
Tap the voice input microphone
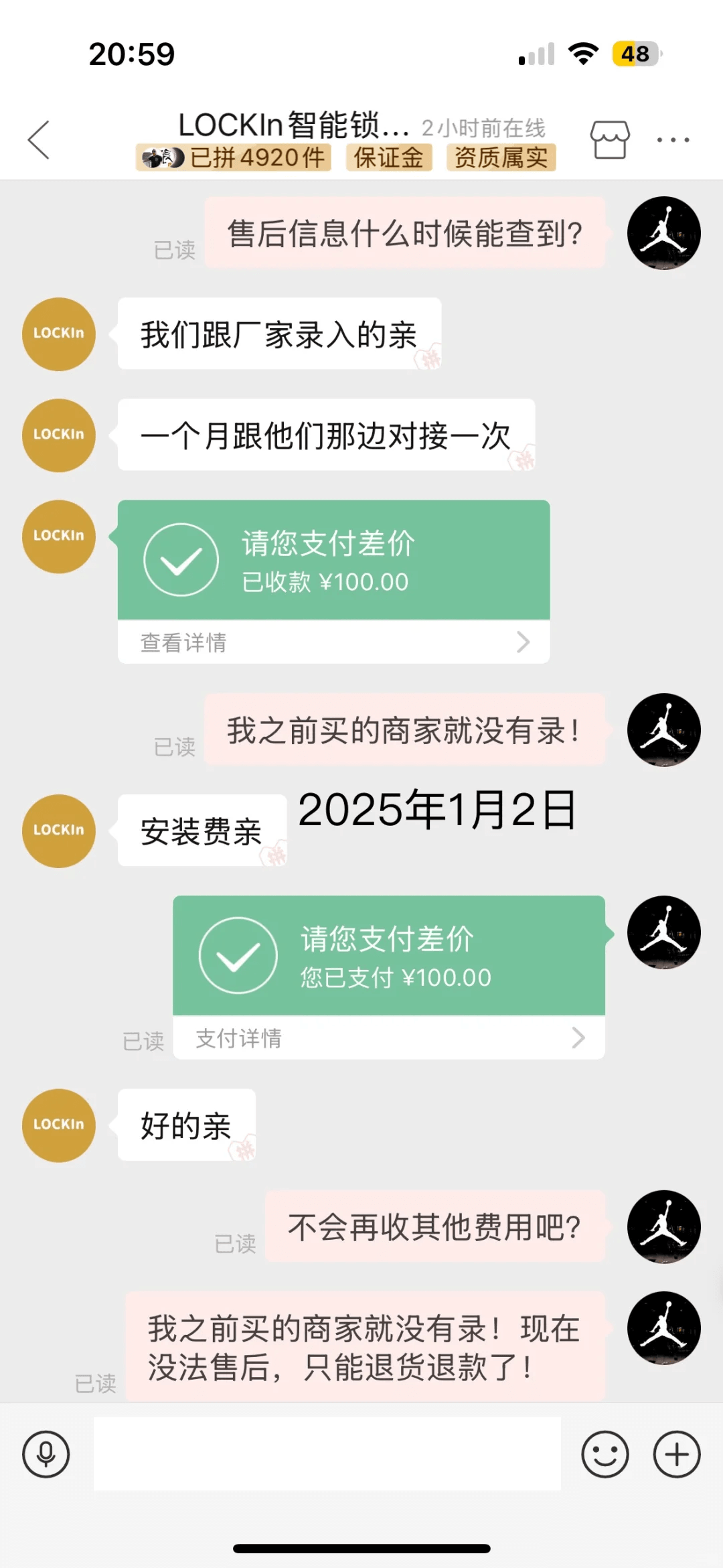tap(46, 1454)
